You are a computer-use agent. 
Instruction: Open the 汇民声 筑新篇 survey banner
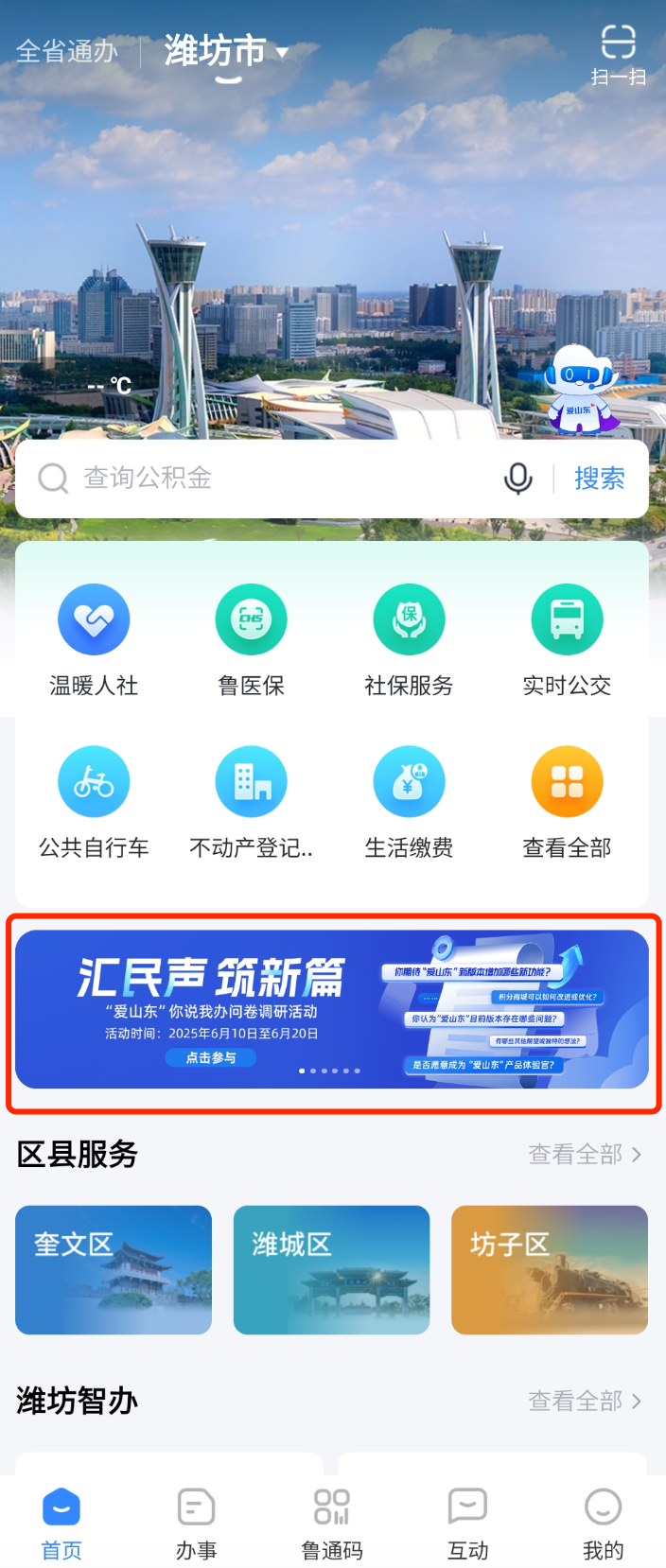331,1009
